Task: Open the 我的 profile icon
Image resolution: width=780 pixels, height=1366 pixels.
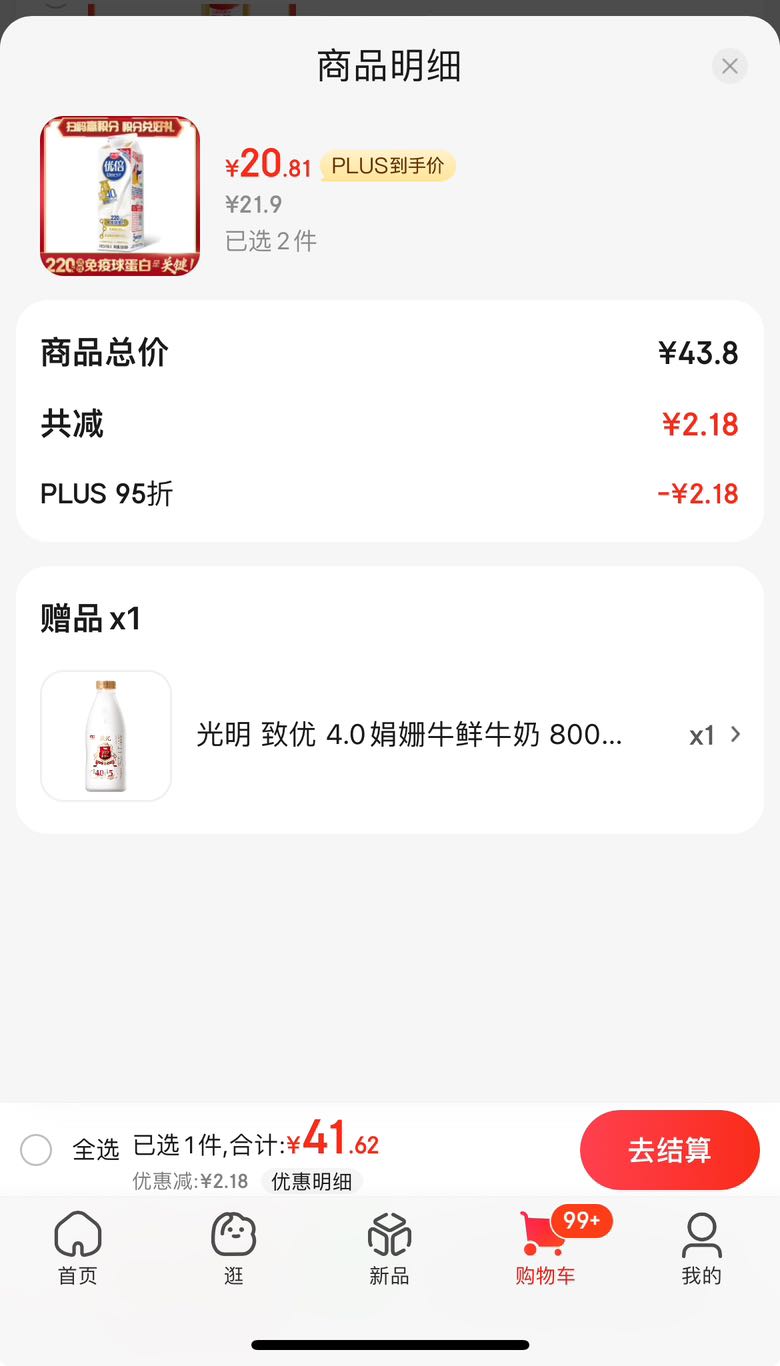Action: [x=701, y=1247]
